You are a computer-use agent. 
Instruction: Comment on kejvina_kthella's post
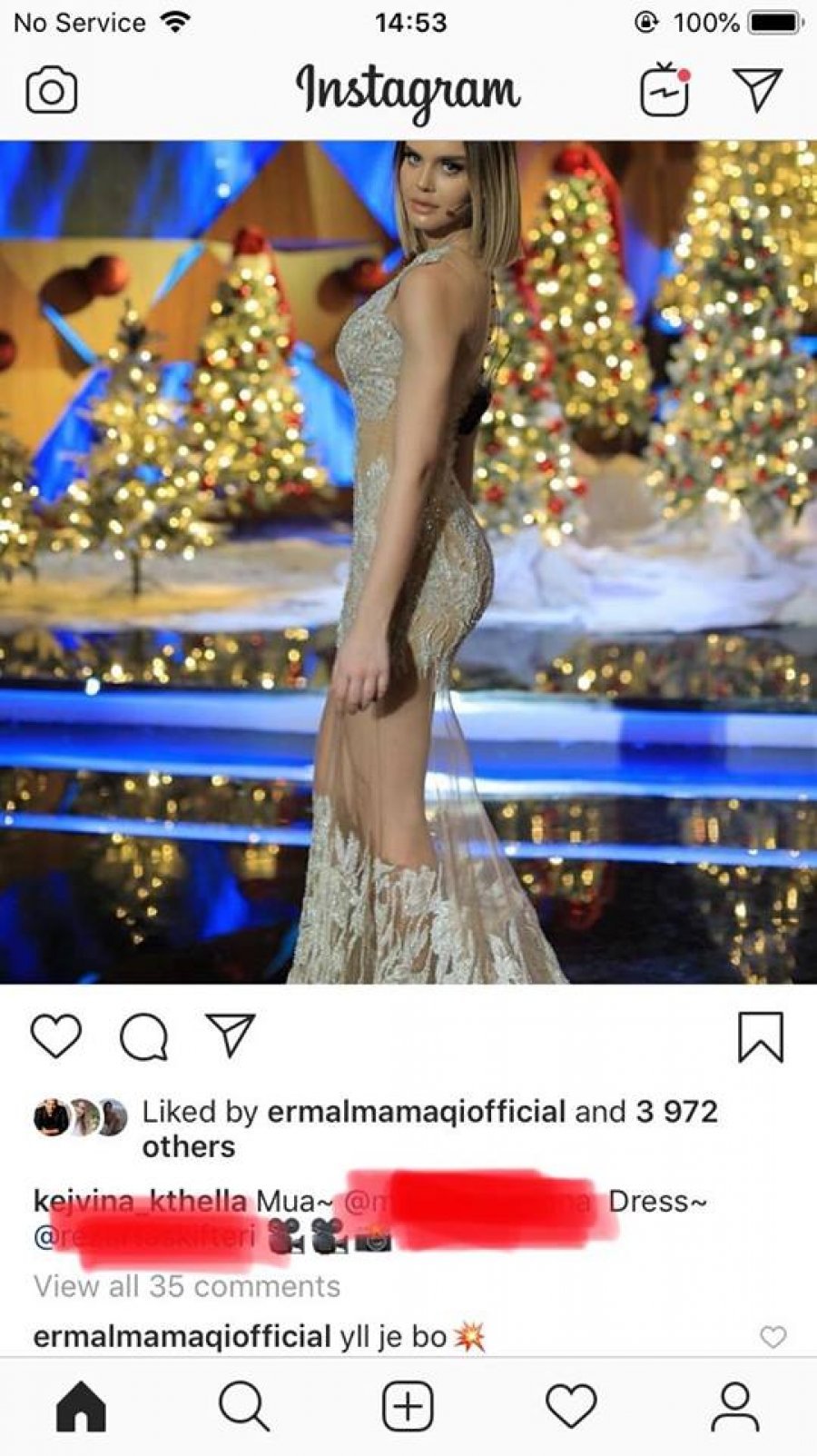143,1036
